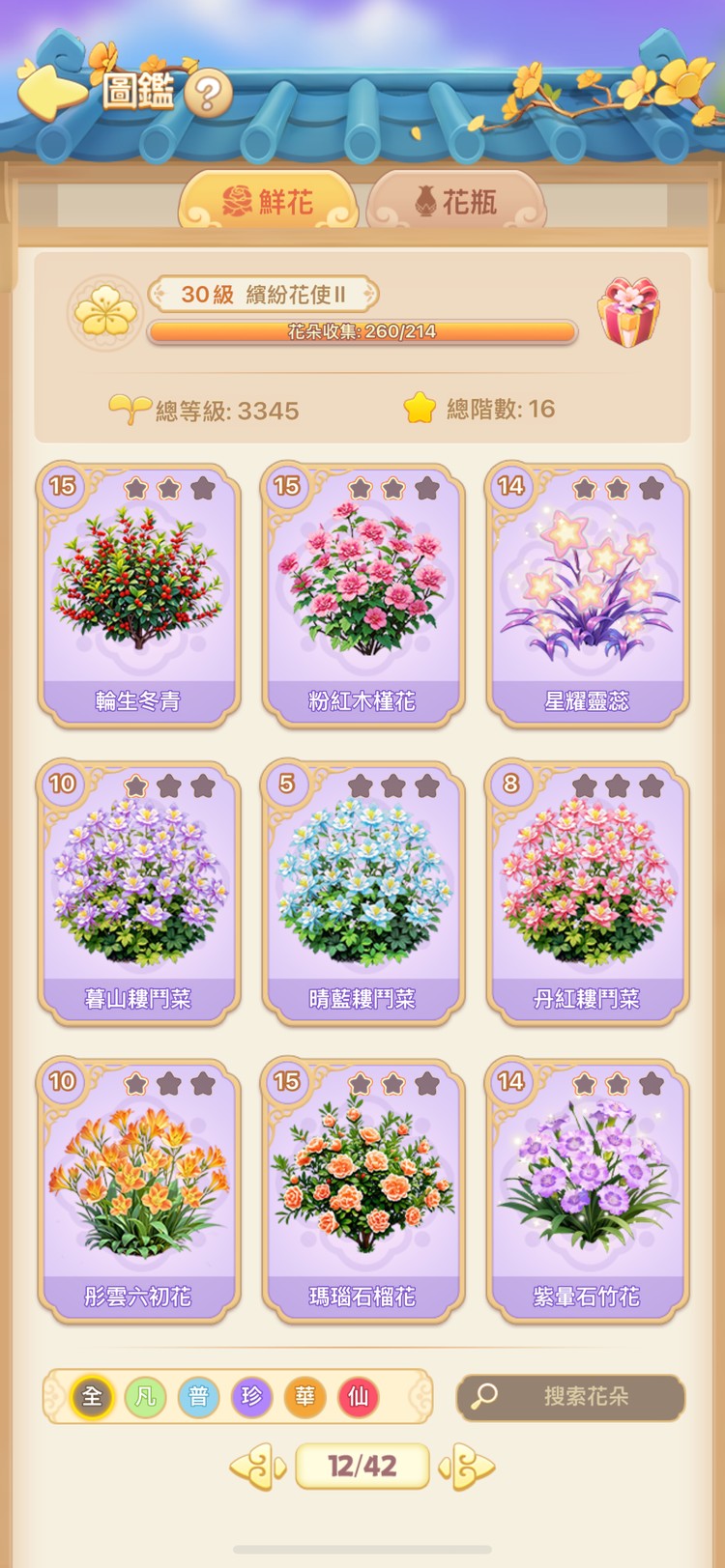Screen dimensions: 725x1568
Task: Open the 紫暈石竹花 card
Action: (x=587, y=1189)
